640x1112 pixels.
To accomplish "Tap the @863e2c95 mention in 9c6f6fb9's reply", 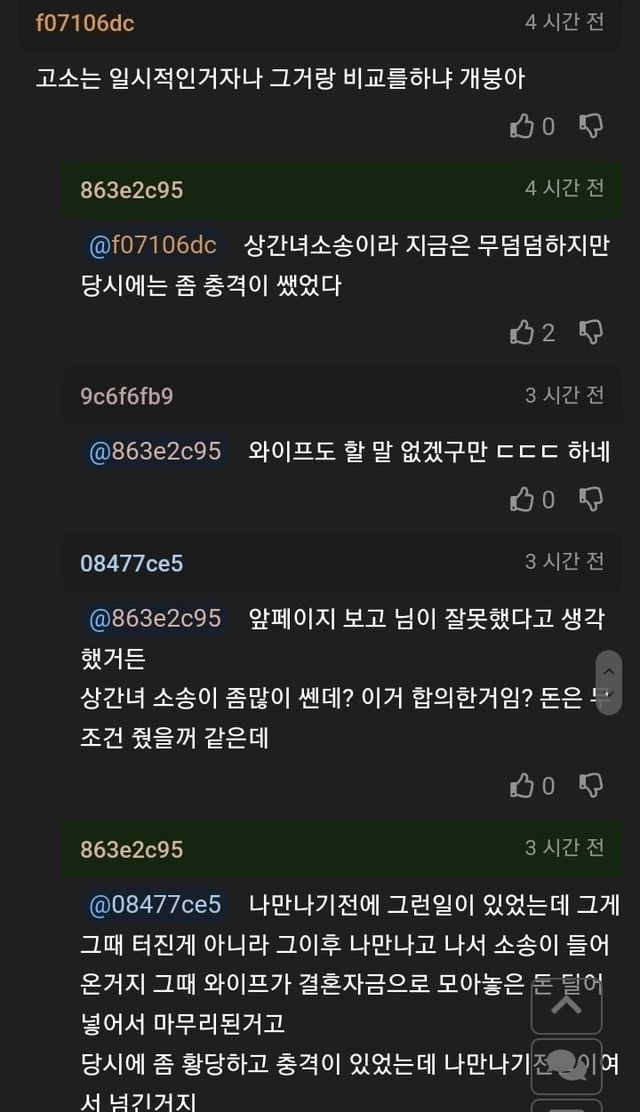I will 155,452.
